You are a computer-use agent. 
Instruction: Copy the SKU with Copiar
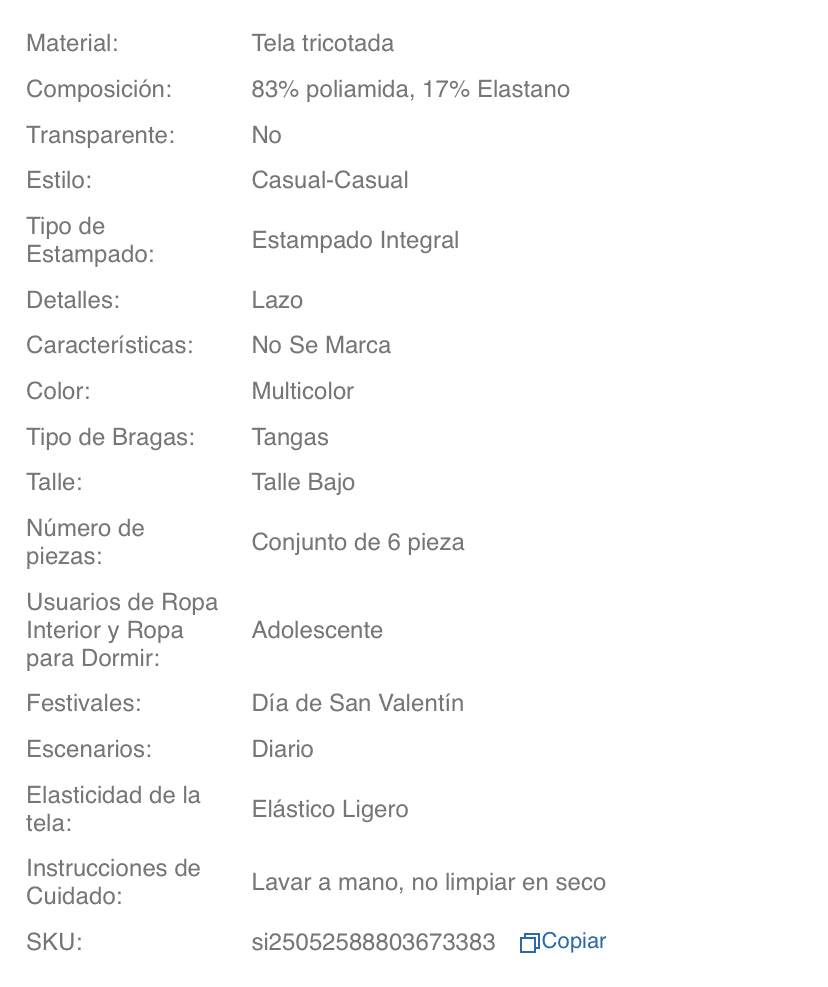pos(564,941)
